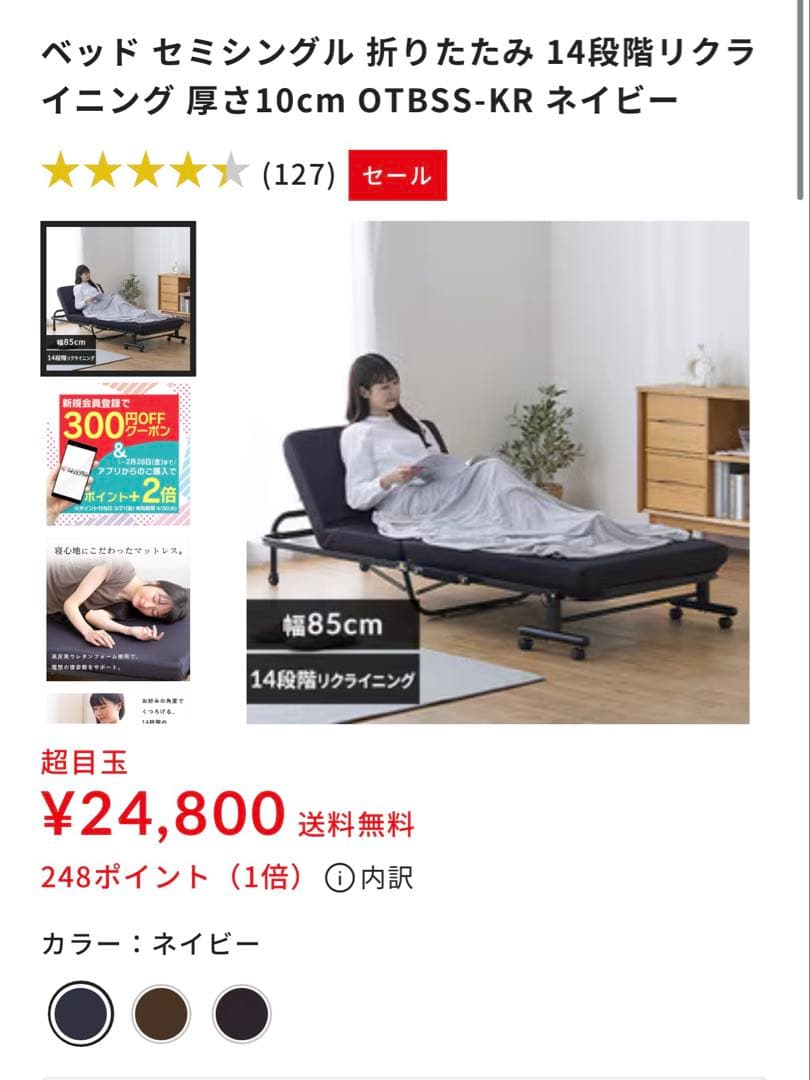View the 300円OFF coupon thumbnail
Image resolution: width=810 pixels, height=1080 pixels.
pos(118,455)
